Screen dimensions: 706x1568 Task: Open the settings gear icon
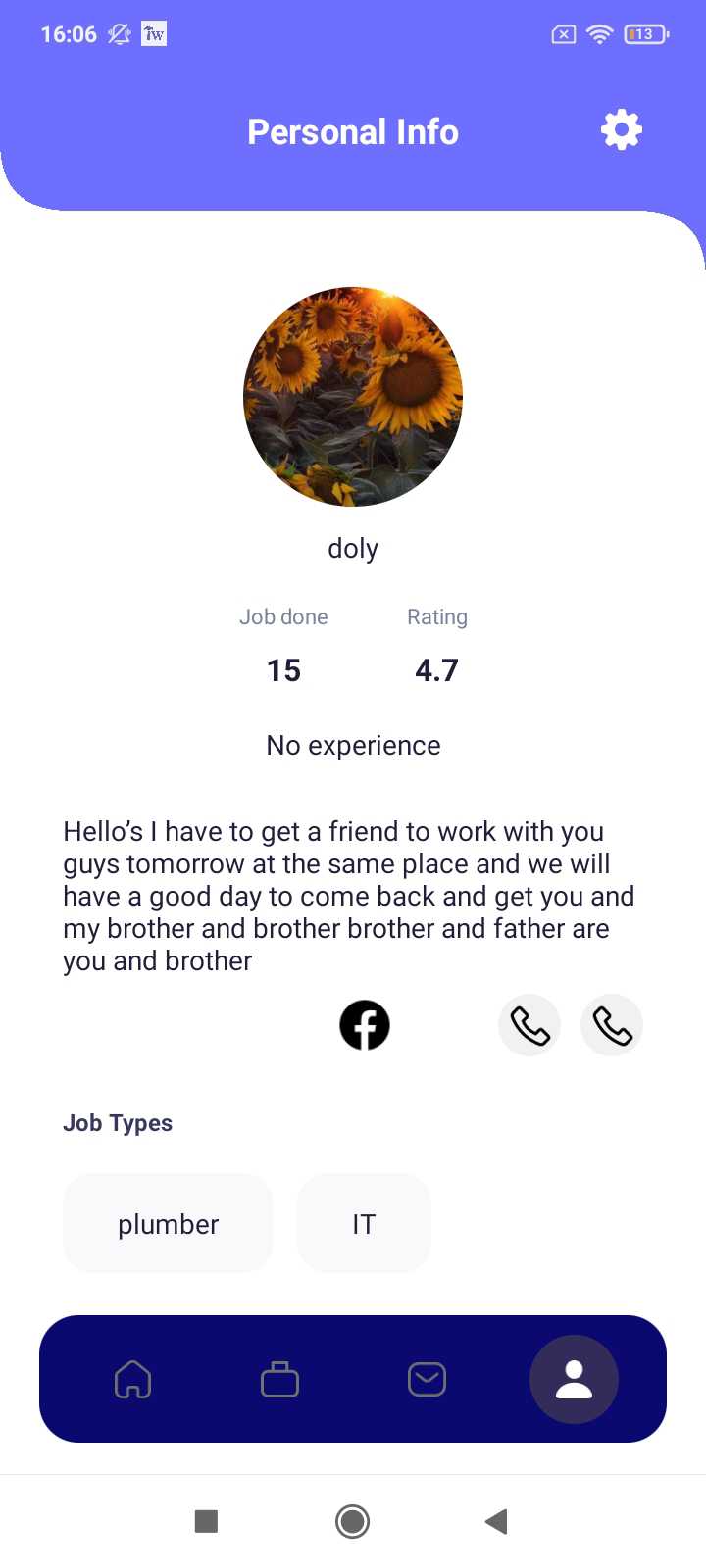[x=622, y=130]
